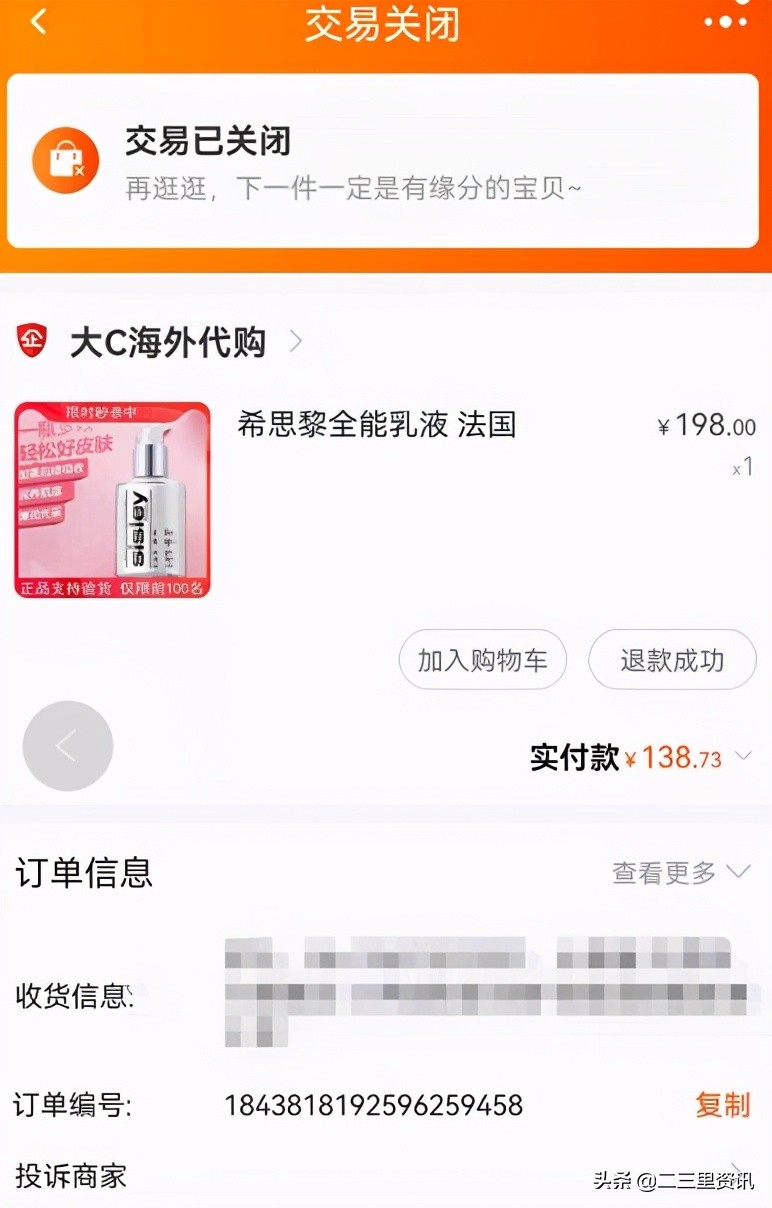Image resolution: width=772 pixels, height=1208 pixels.
Task: Click the copy action 复制 for the order number
Action: [721, 1105]
